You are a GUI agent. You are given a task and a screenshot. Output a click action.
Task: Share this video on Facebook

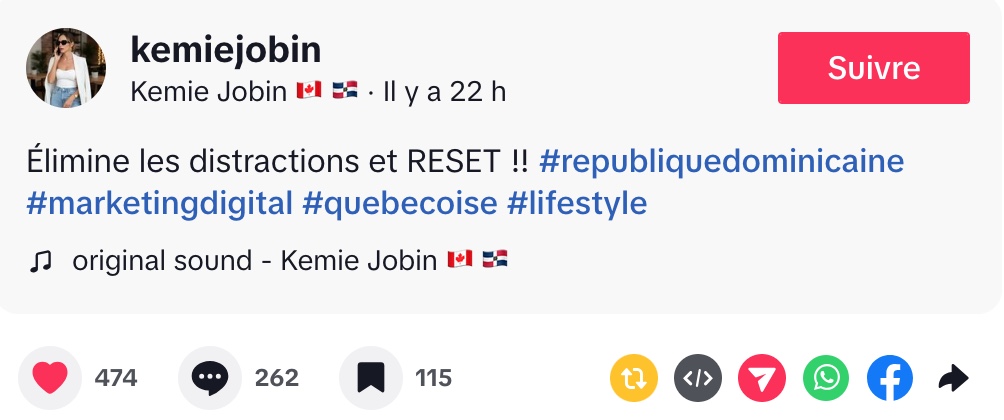coord(890,378)
